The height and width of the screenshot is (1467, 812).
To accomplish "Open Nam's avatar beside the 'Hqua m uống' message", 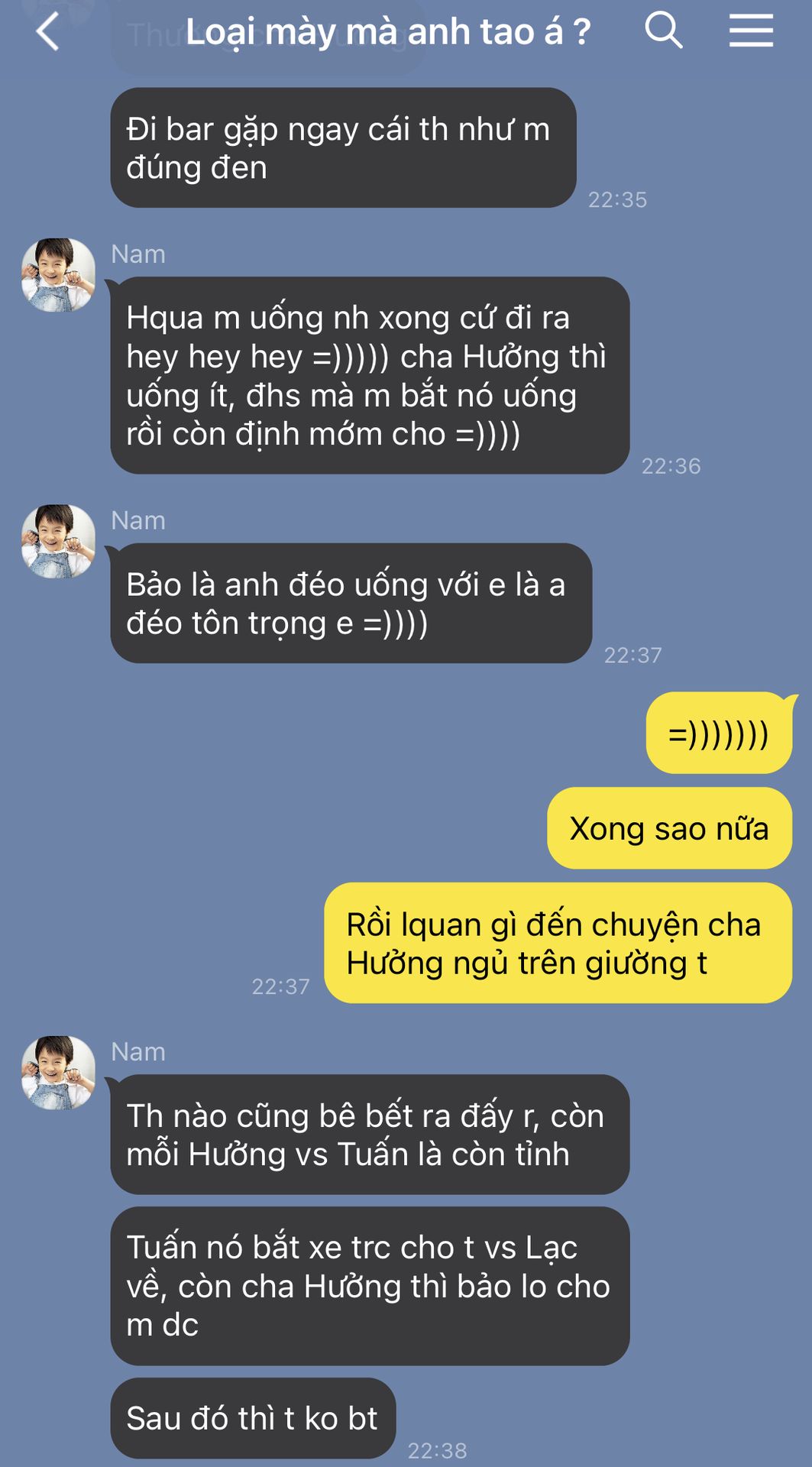I will [x=58, y=275].
